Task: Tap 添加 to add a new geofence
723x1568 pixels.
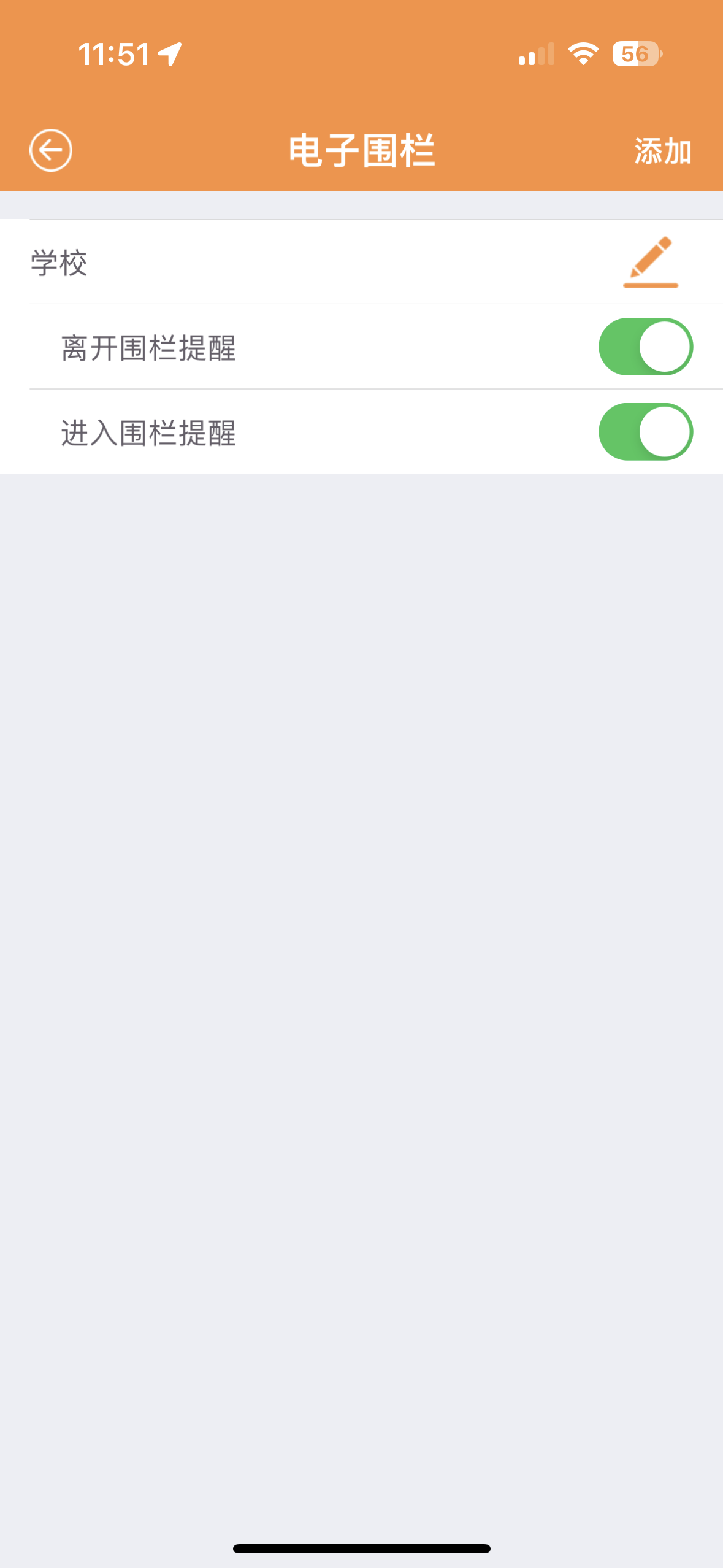Action: (x=662, y=152)
